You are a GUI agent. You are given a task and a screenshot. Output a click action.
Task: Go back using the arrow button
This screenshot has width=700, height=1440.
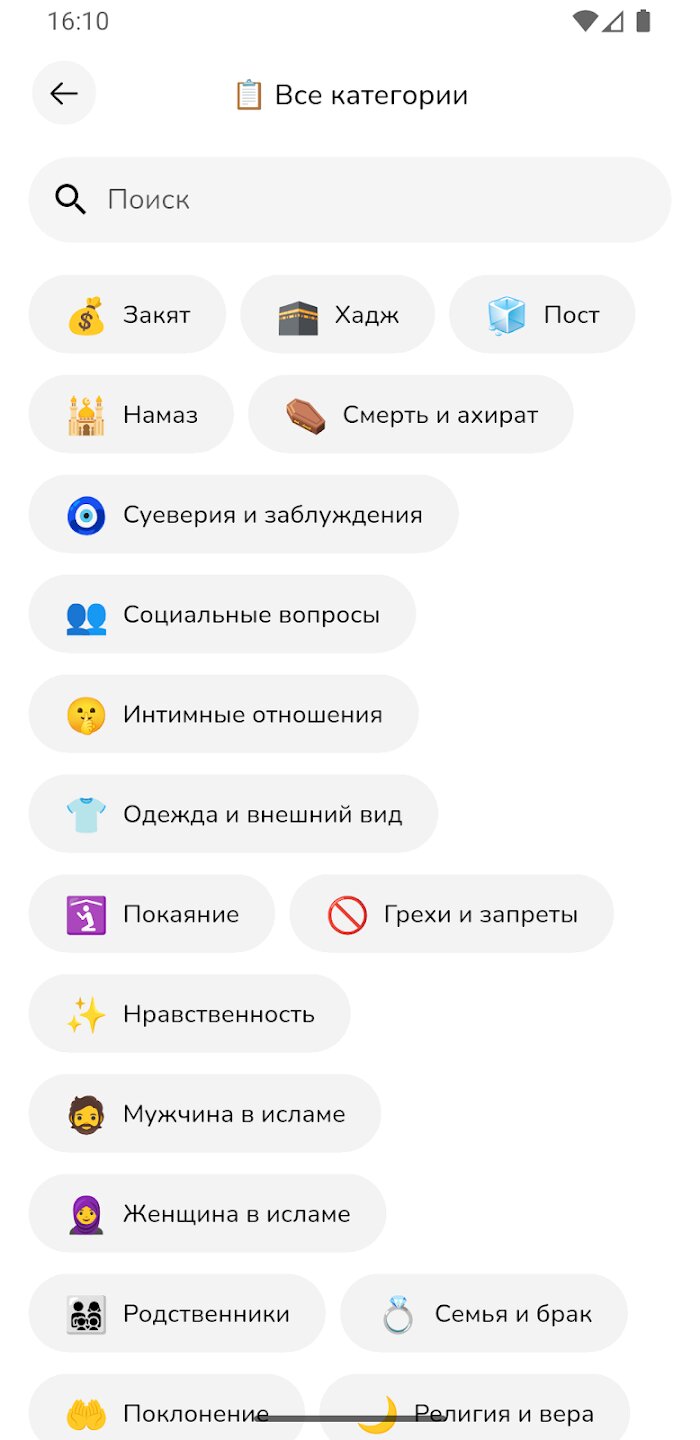tap(64, 94)
